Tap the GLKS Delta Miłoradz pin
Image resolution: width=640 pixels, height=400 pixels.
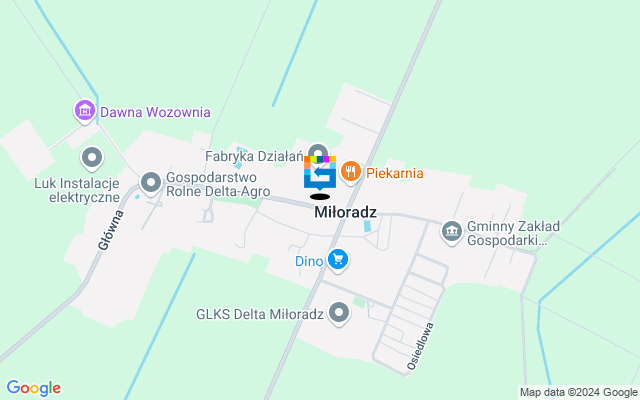pos(339,314)
